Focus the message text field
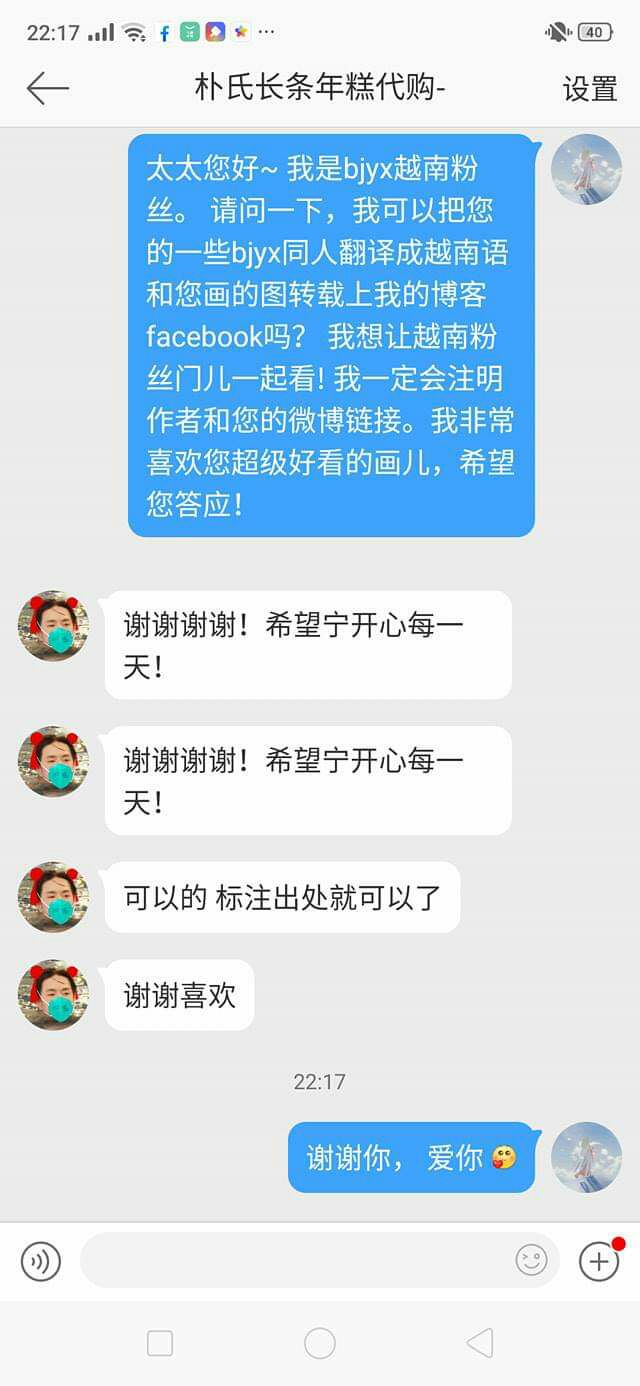Screen dimensions: 640x1386 click(295, 1261)
